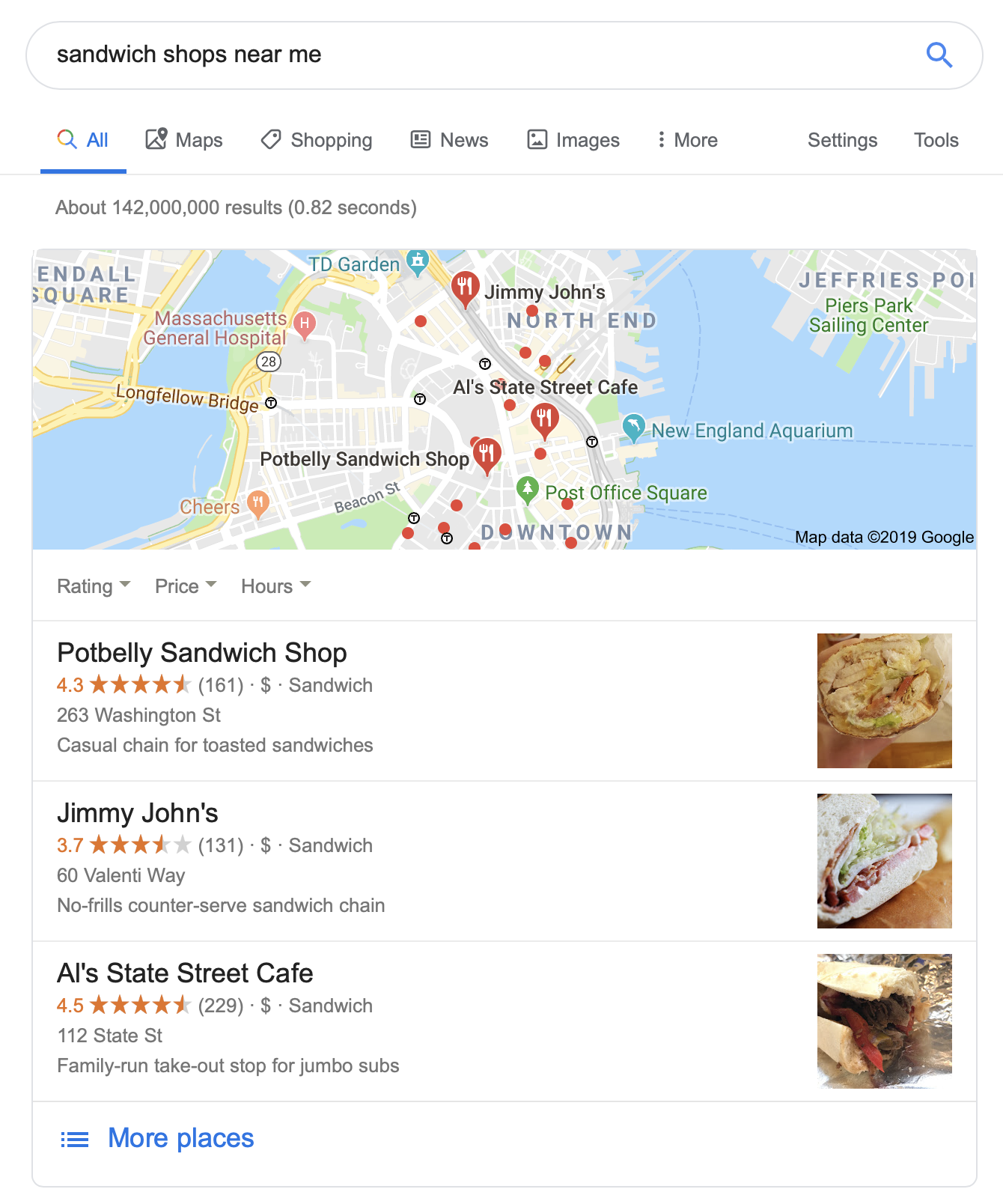
Task: Edit the sandwich shops search query
Action: point(449,55)
